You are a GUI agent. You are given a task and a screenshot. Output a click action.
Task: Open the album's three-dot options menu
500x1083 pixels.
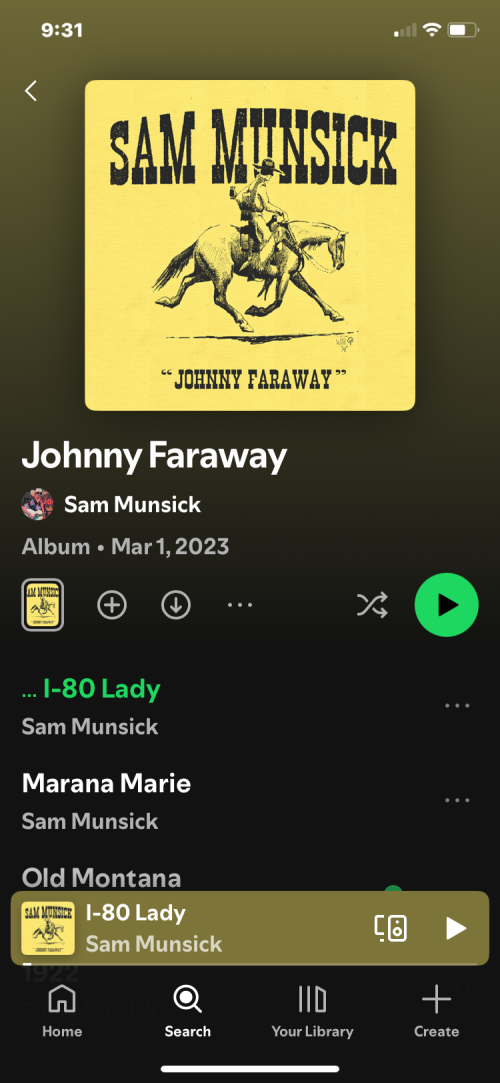(240, 605)
